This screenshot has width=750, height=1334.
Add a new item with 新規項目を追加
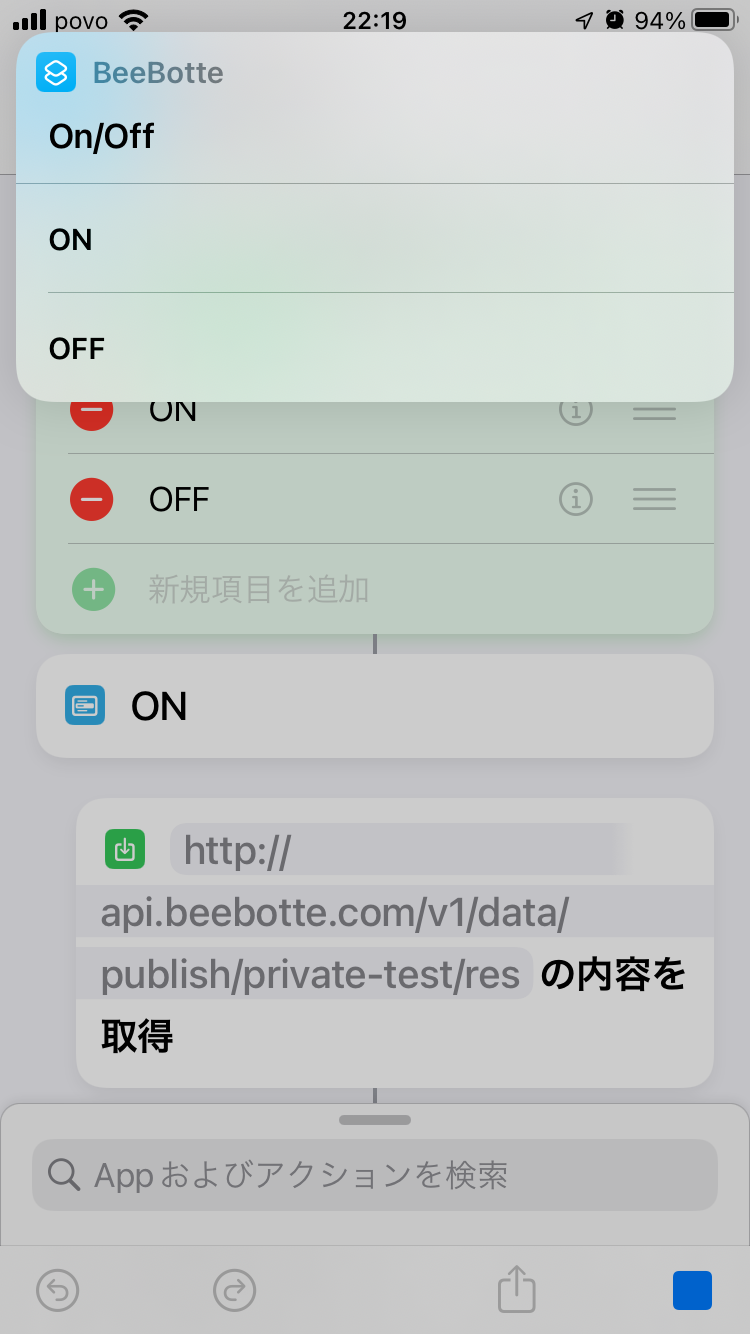pyautogui.click(x=258, y=589)
